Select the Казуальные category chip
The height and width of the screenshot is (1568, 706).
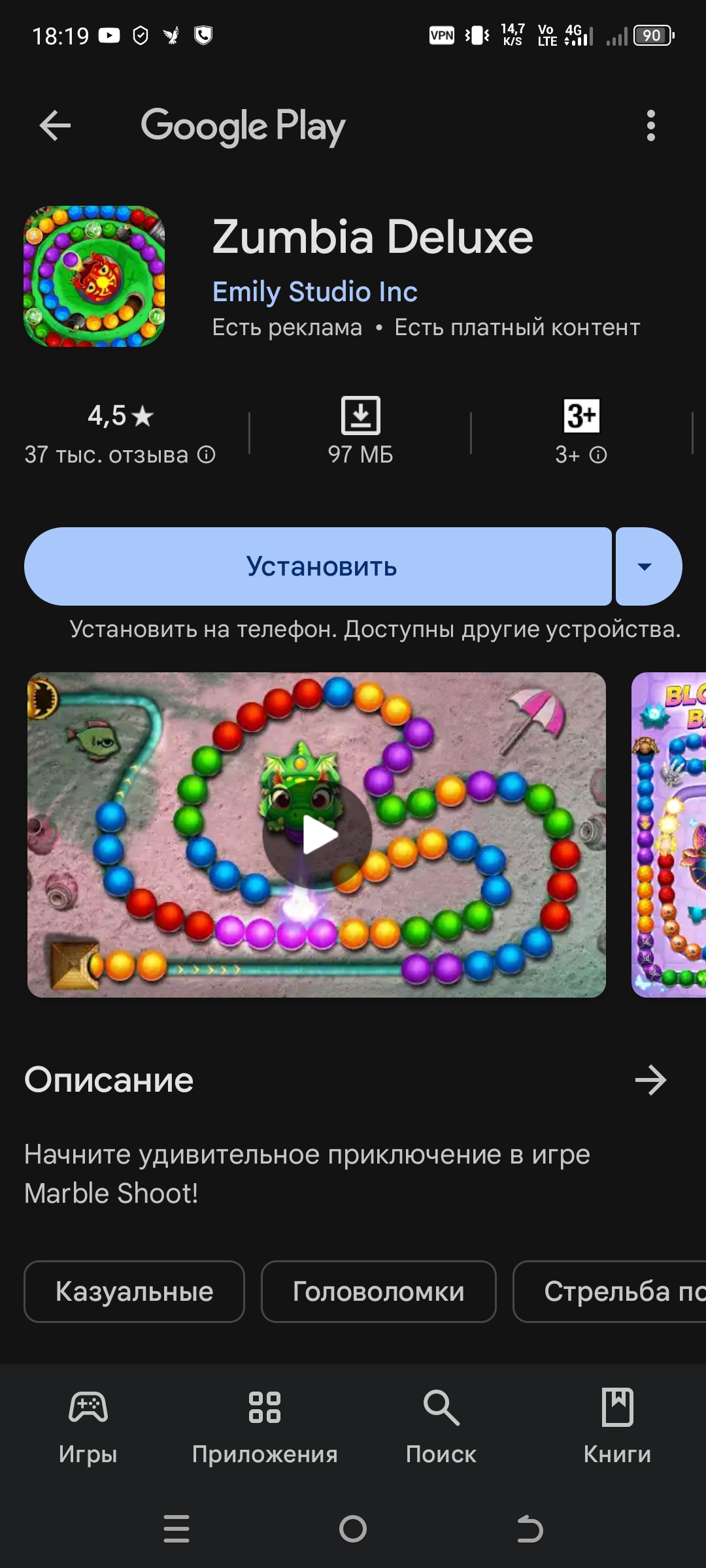pos(134,1292)
